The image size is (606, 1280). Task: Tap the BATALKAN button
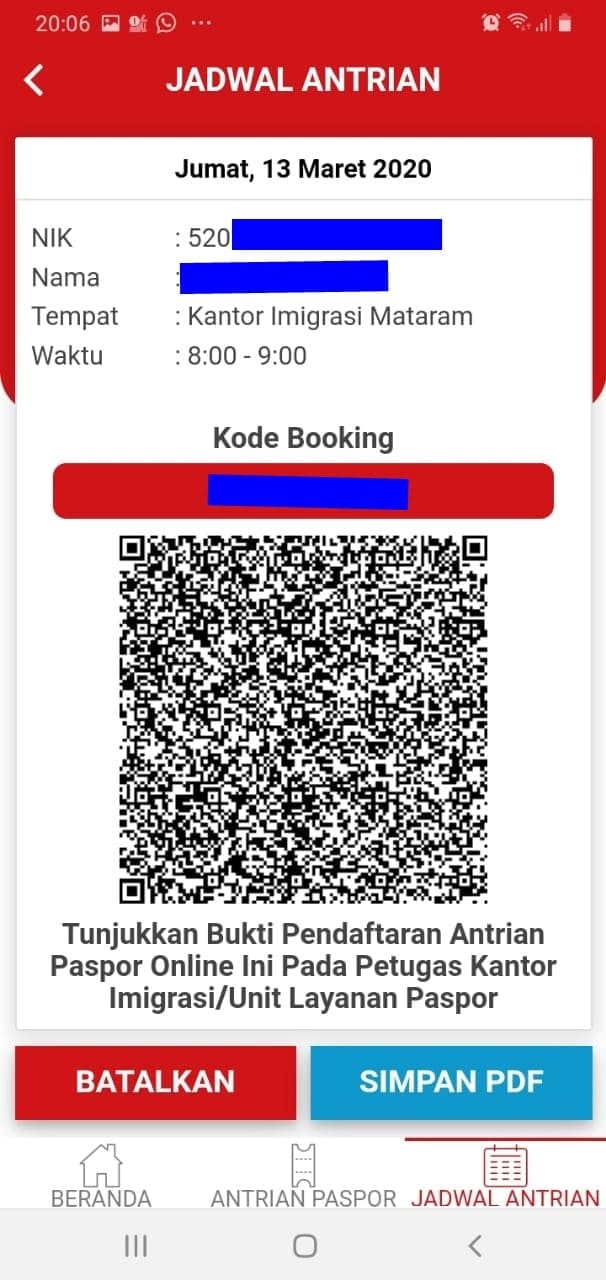(155, 1082)
